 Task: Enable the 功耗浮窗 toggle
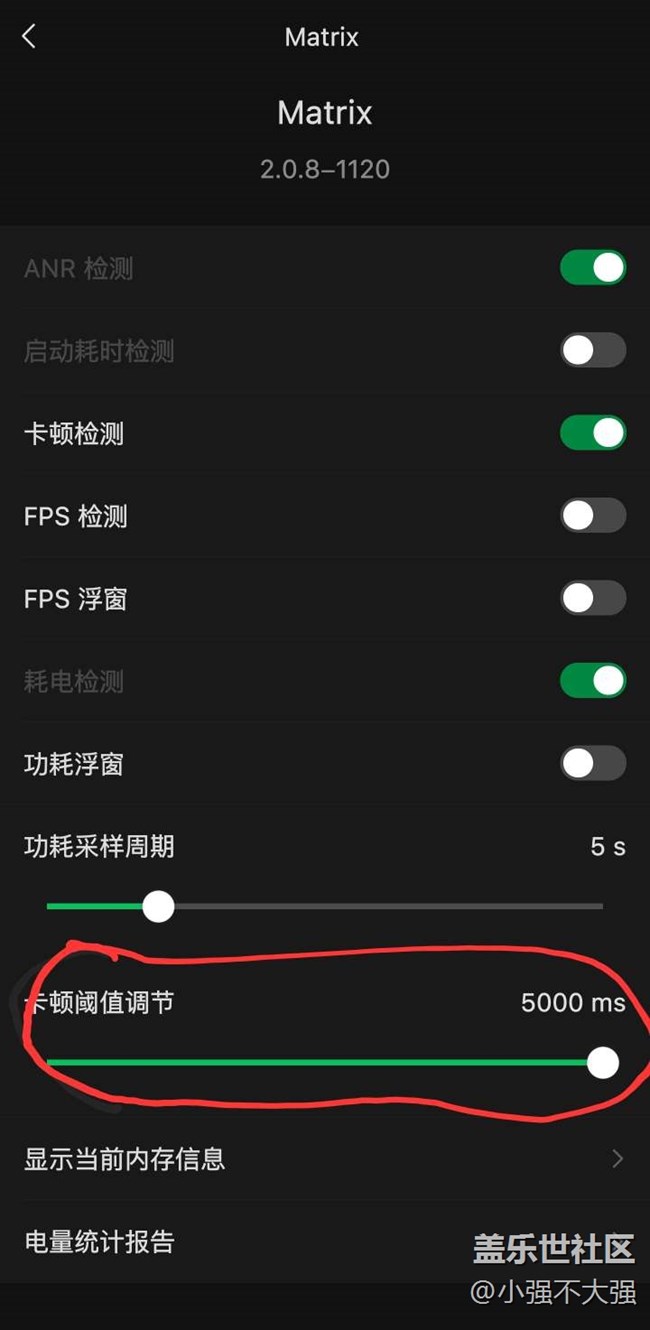(x=592, y=764)
